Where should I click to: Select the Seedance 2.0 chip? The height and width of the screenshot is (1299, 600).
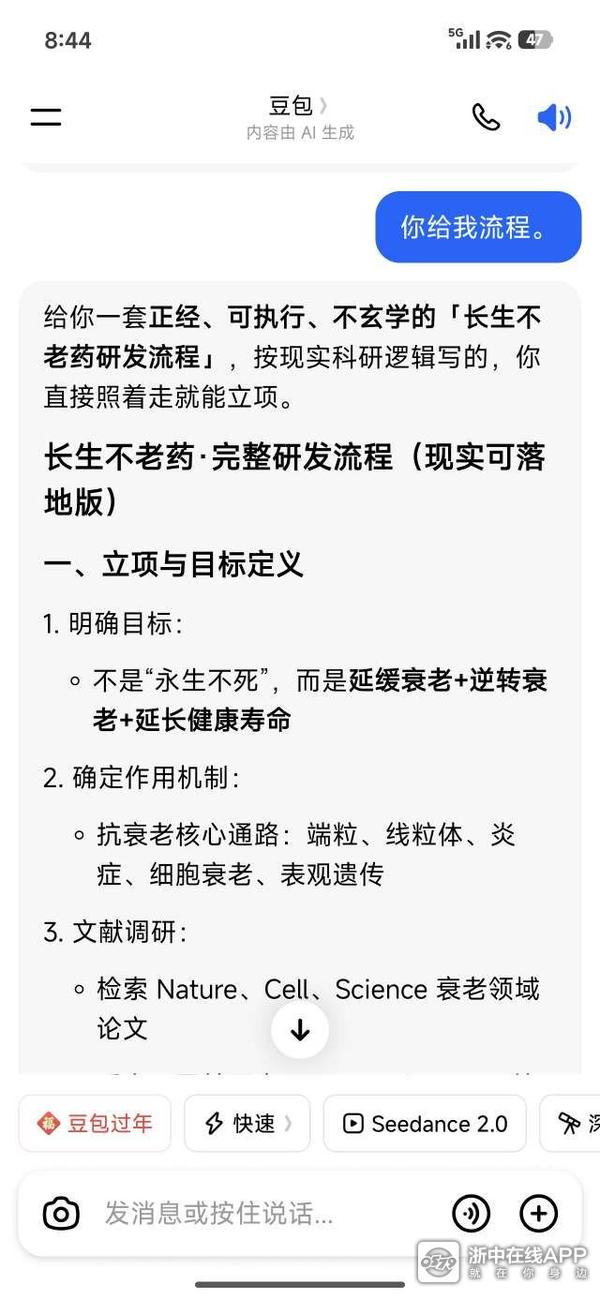(x=425, y=1123)
